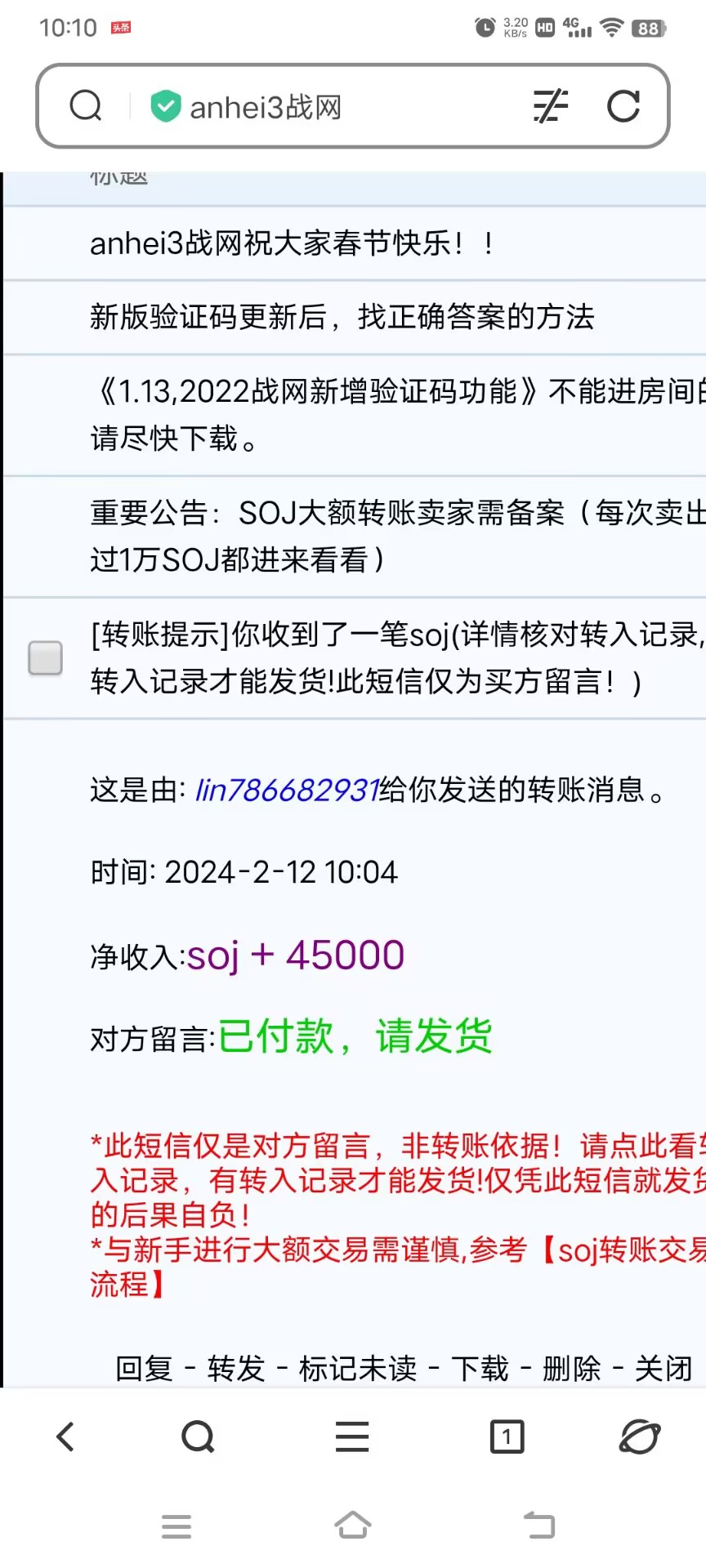Close the message with 关闭

[663, 1368]
